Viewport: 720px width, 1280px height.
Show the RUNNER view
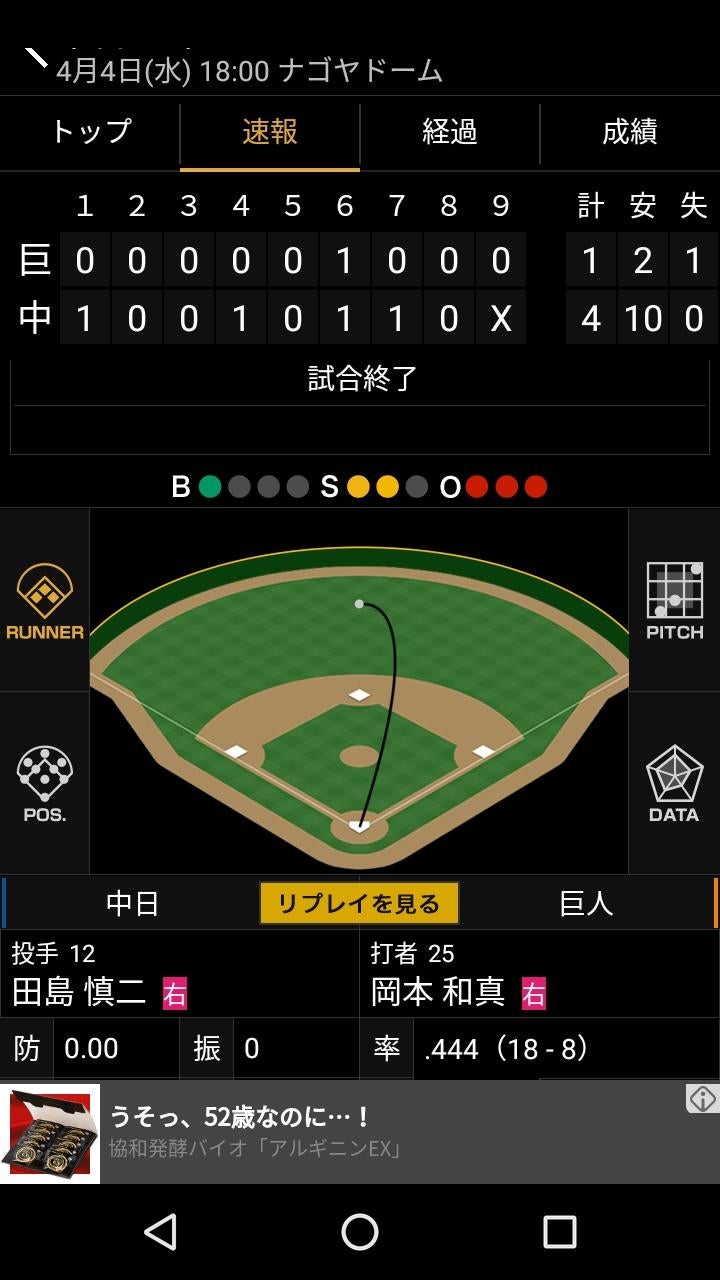click(45, 601)
